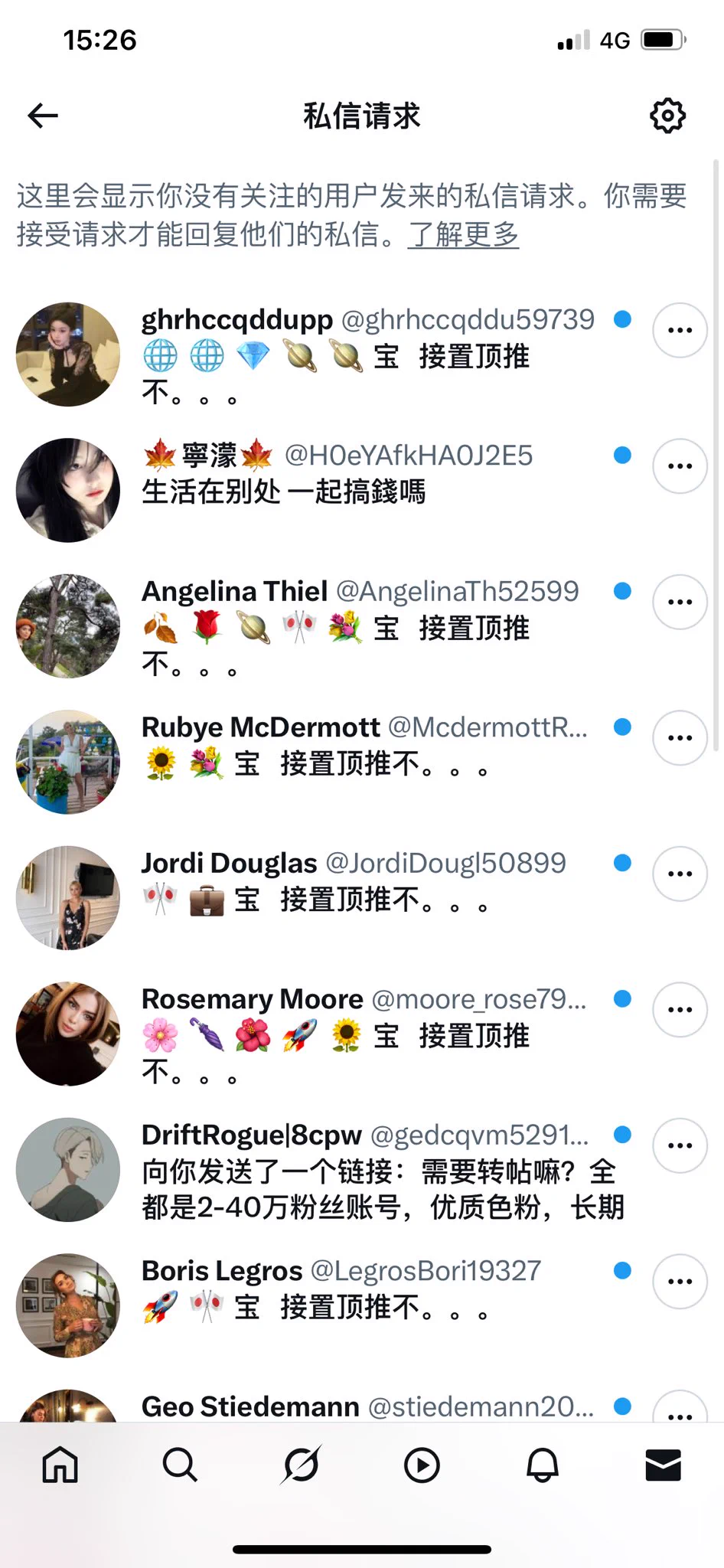Open the notifications bell tab
This screenshot has width=724, height=1568.
(543, 1465)
